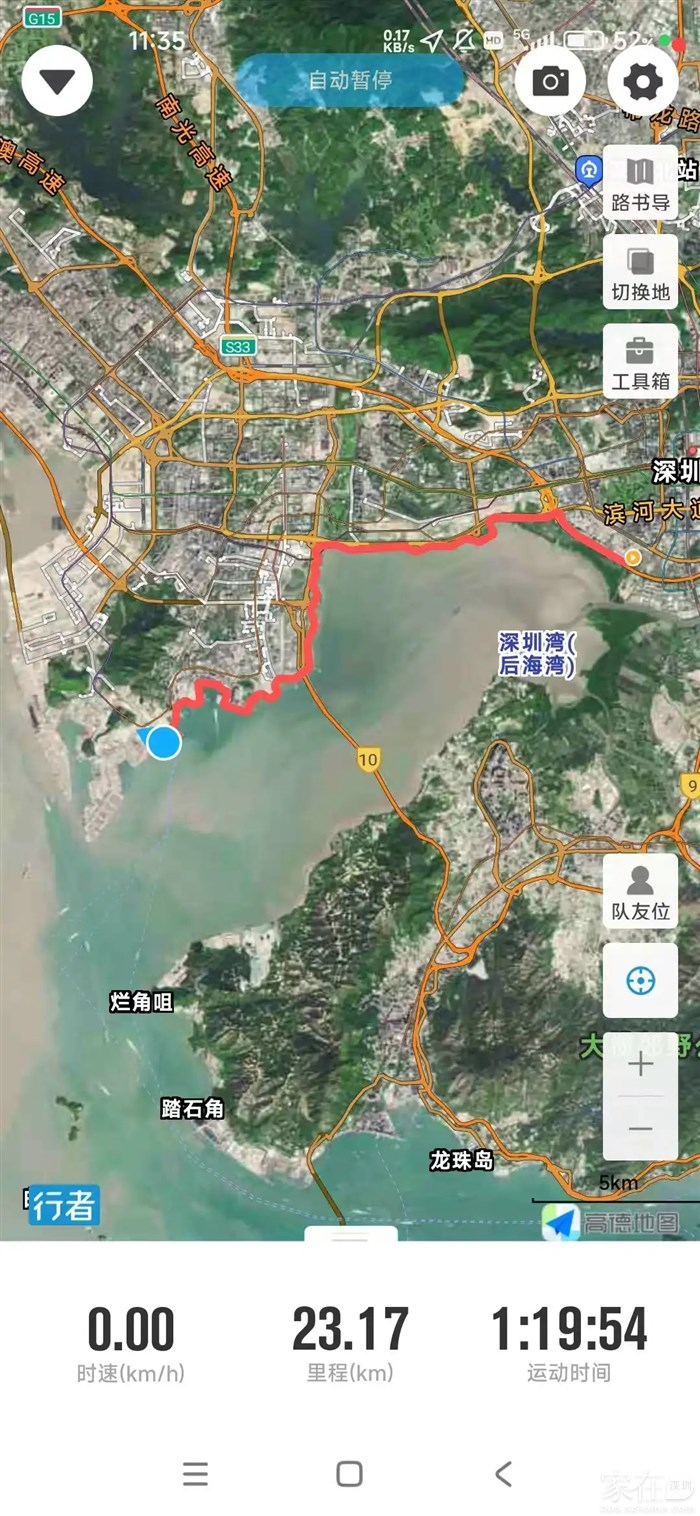This screenshot has width=700, height=1516.
Task: Open the 工具箱 toolbox
Action: point(640,362)
